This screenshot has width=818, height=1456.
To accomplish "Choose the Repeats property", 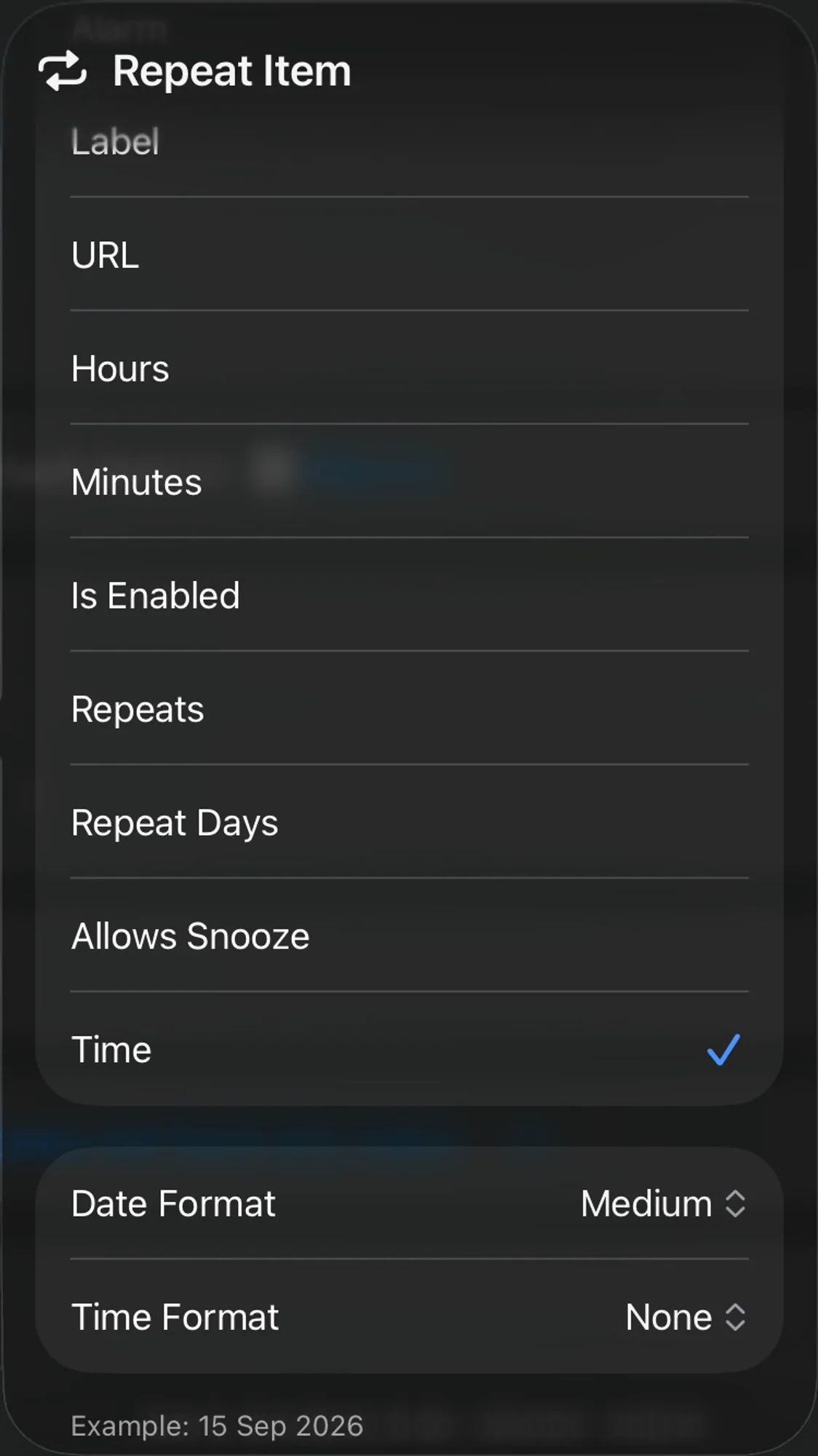I will point(408,709).
